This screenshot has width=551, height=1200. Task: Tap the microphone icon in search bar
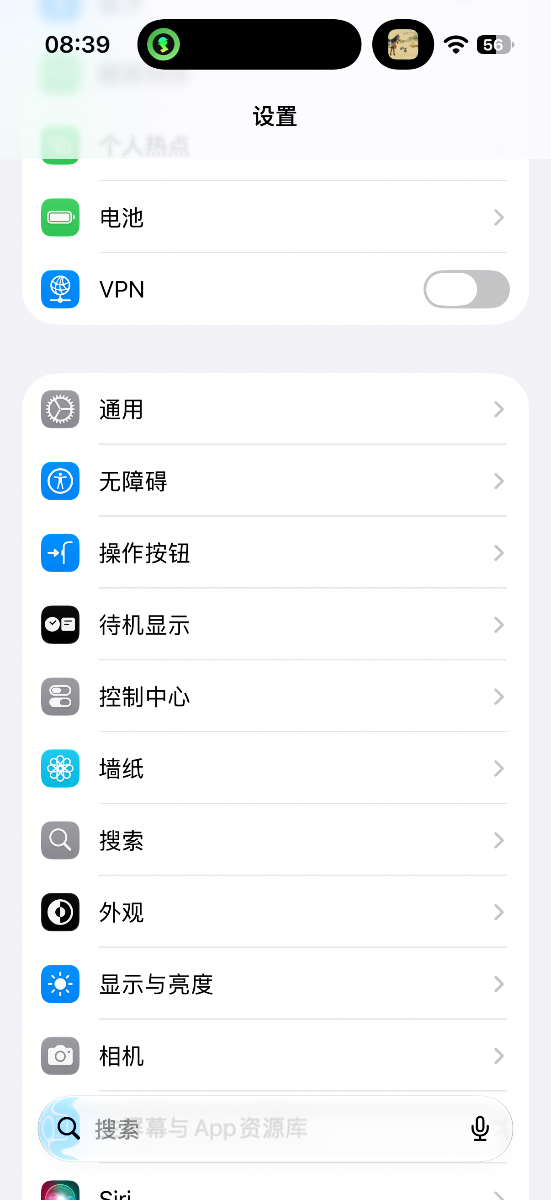point(480,1128)
